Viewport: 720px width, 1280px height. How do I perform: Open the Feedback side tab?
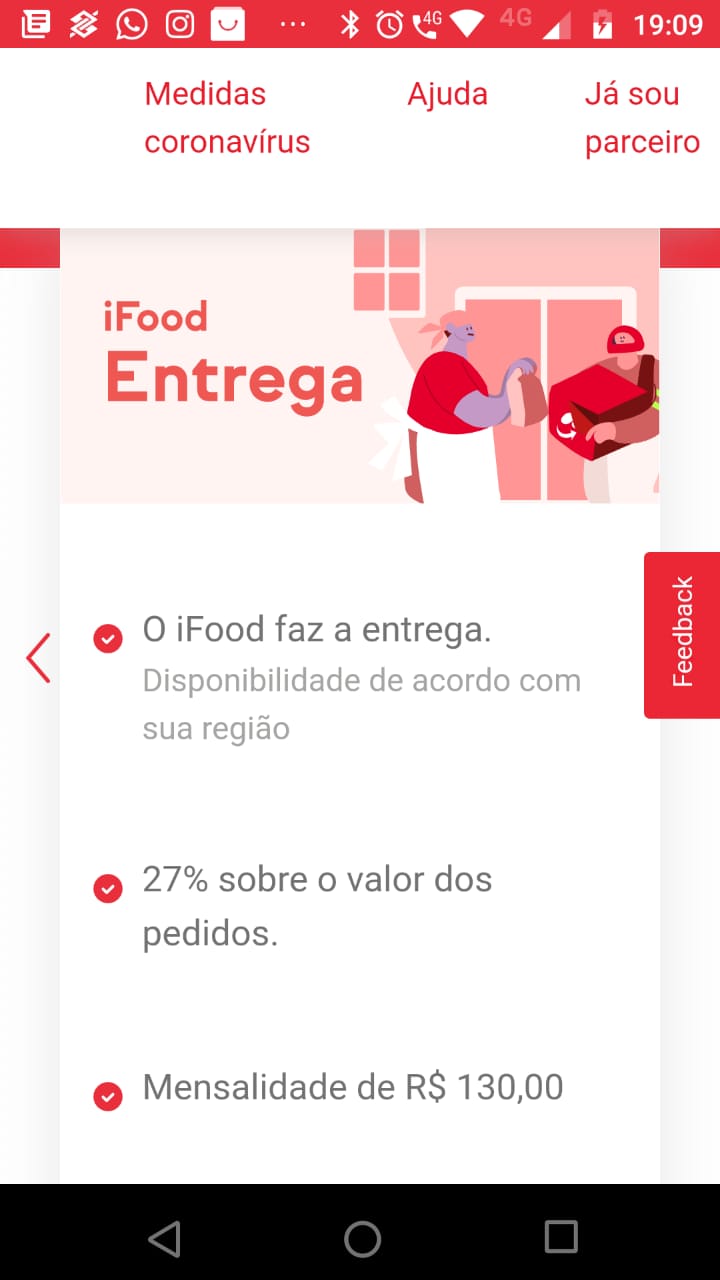(x=682, y=634)
